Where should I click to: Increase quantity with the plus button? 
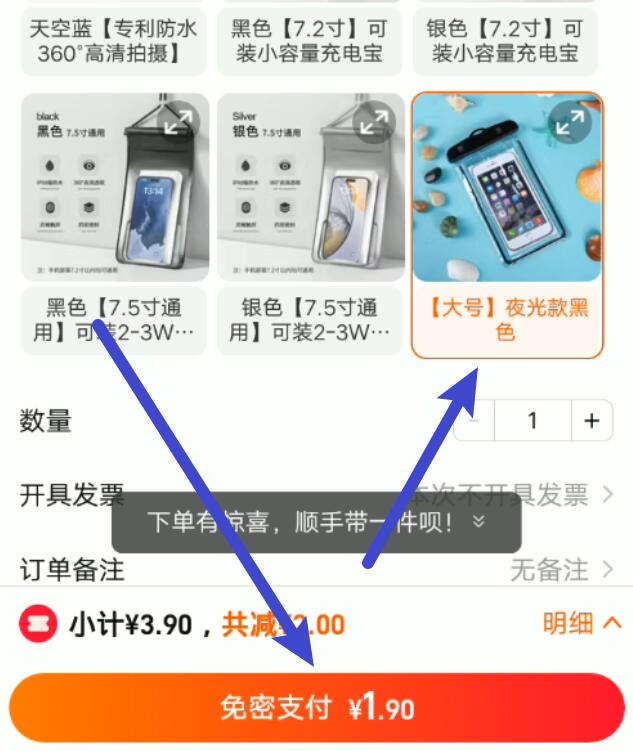tap(592, 421)
